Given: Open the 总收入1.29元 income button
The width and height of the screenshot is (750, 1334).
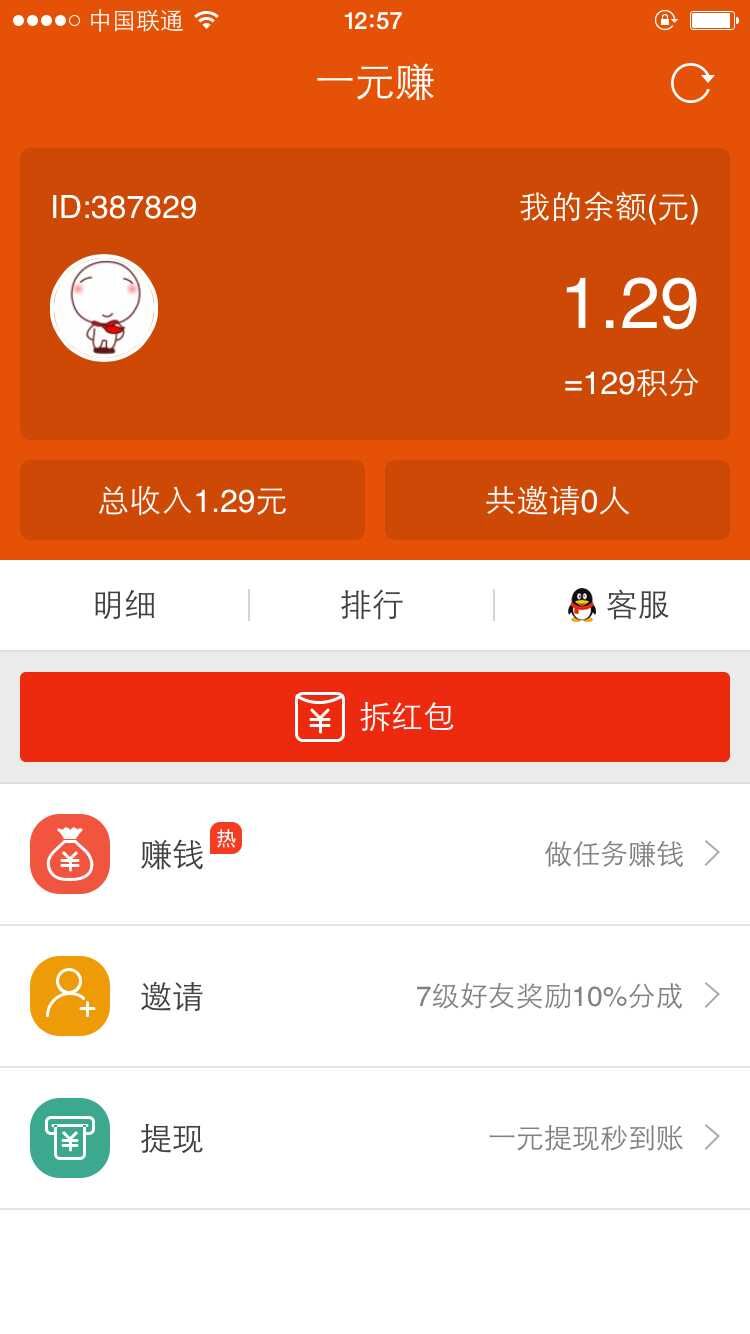Looking at the screenshot, I should click(x=192, y=500).
